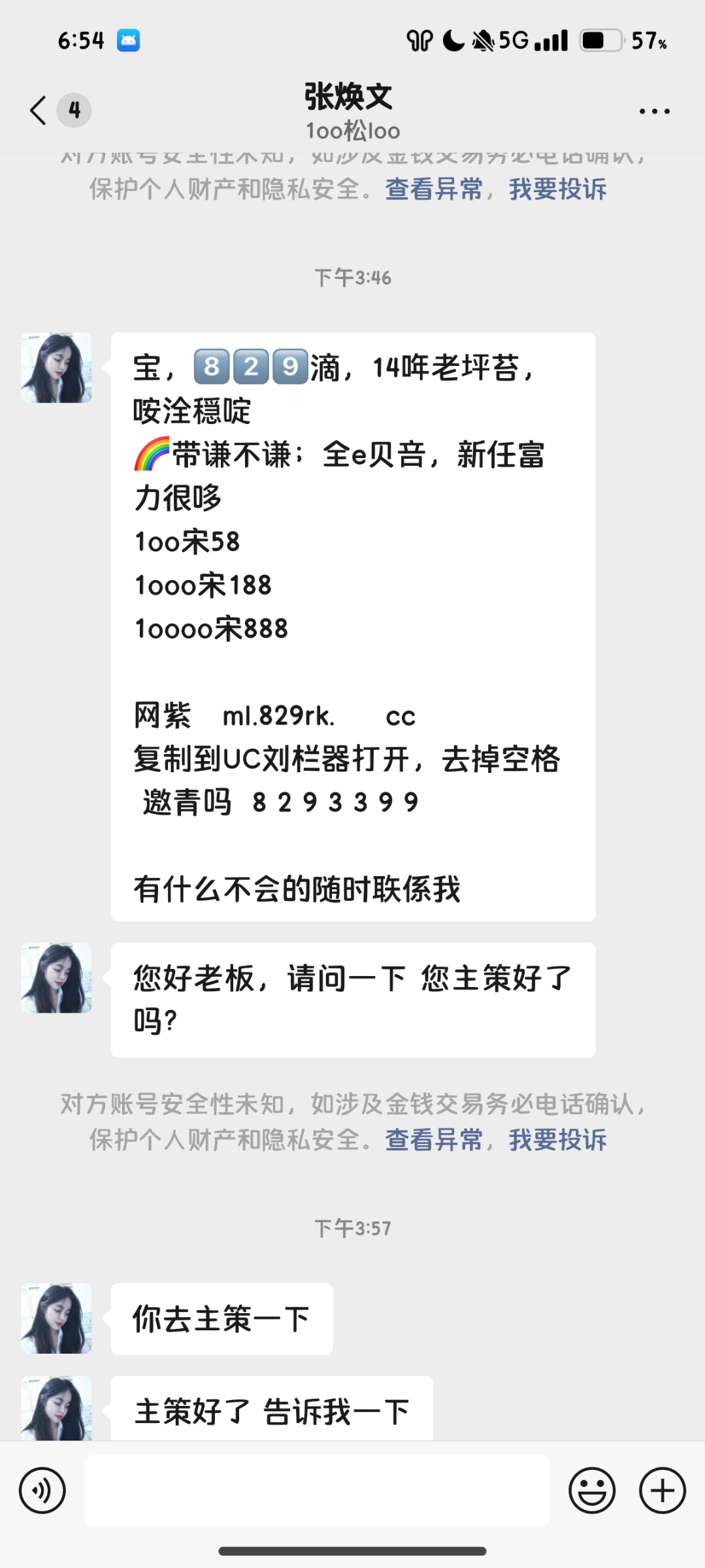This screenshot has width=705, height=1568.
Task: Select the message bubble 你去主策一下
Action: point(222,1317)
